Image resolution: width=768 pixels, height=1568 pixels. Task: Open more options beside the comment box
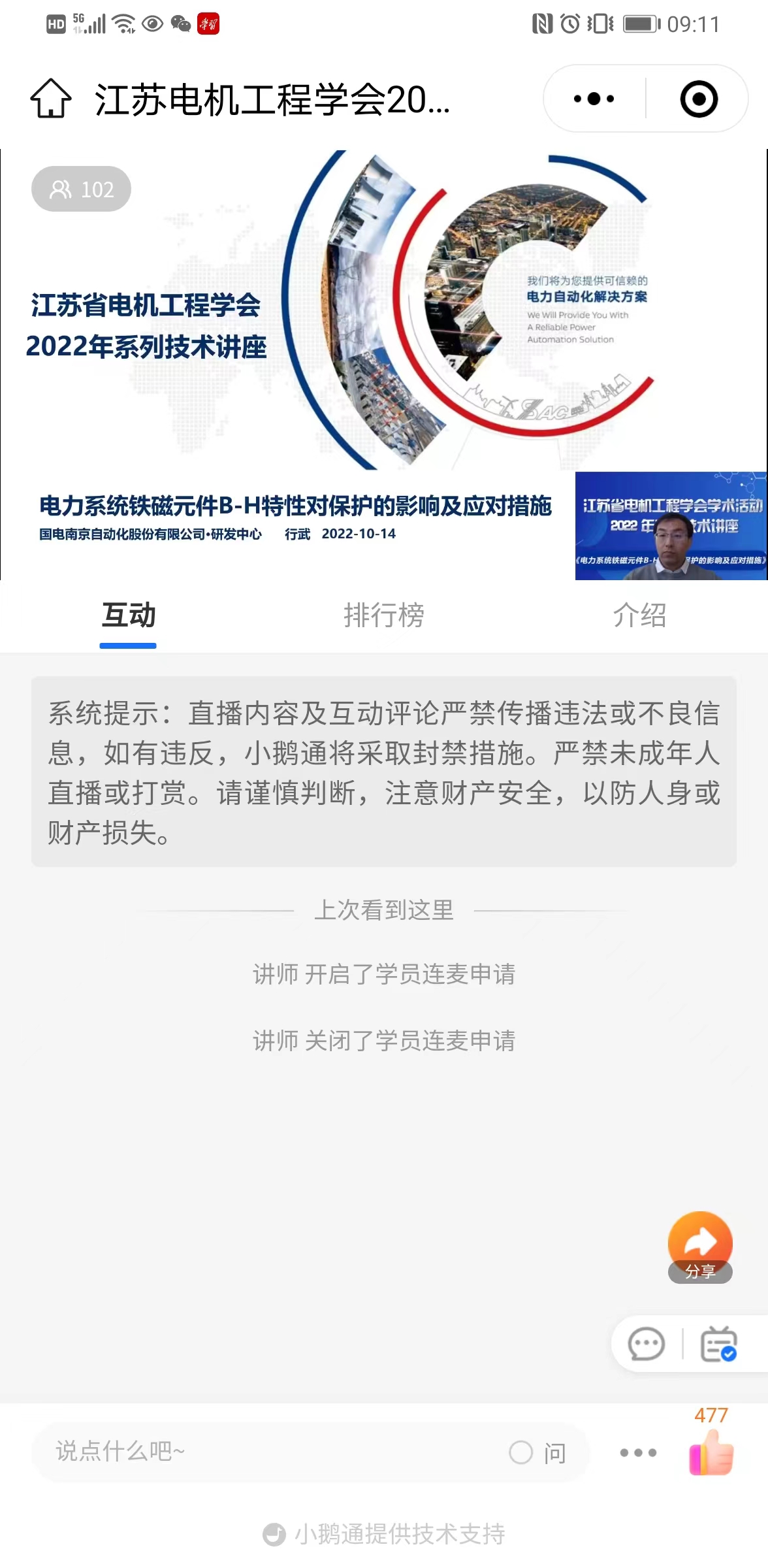click(638, 1453)
